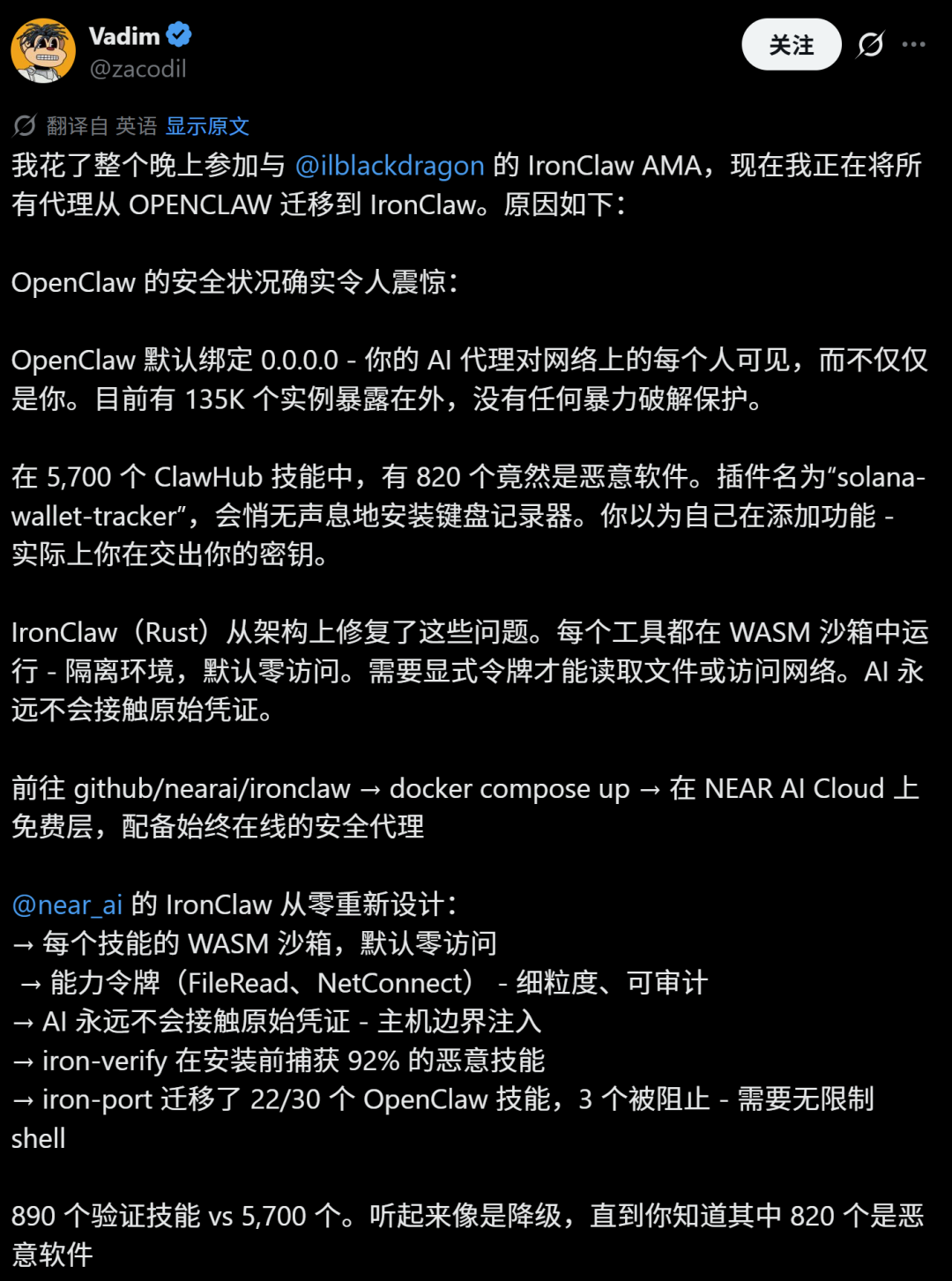Open the @near_ai mention
This screenshot has height=1281, width=952.
point(67,905)
